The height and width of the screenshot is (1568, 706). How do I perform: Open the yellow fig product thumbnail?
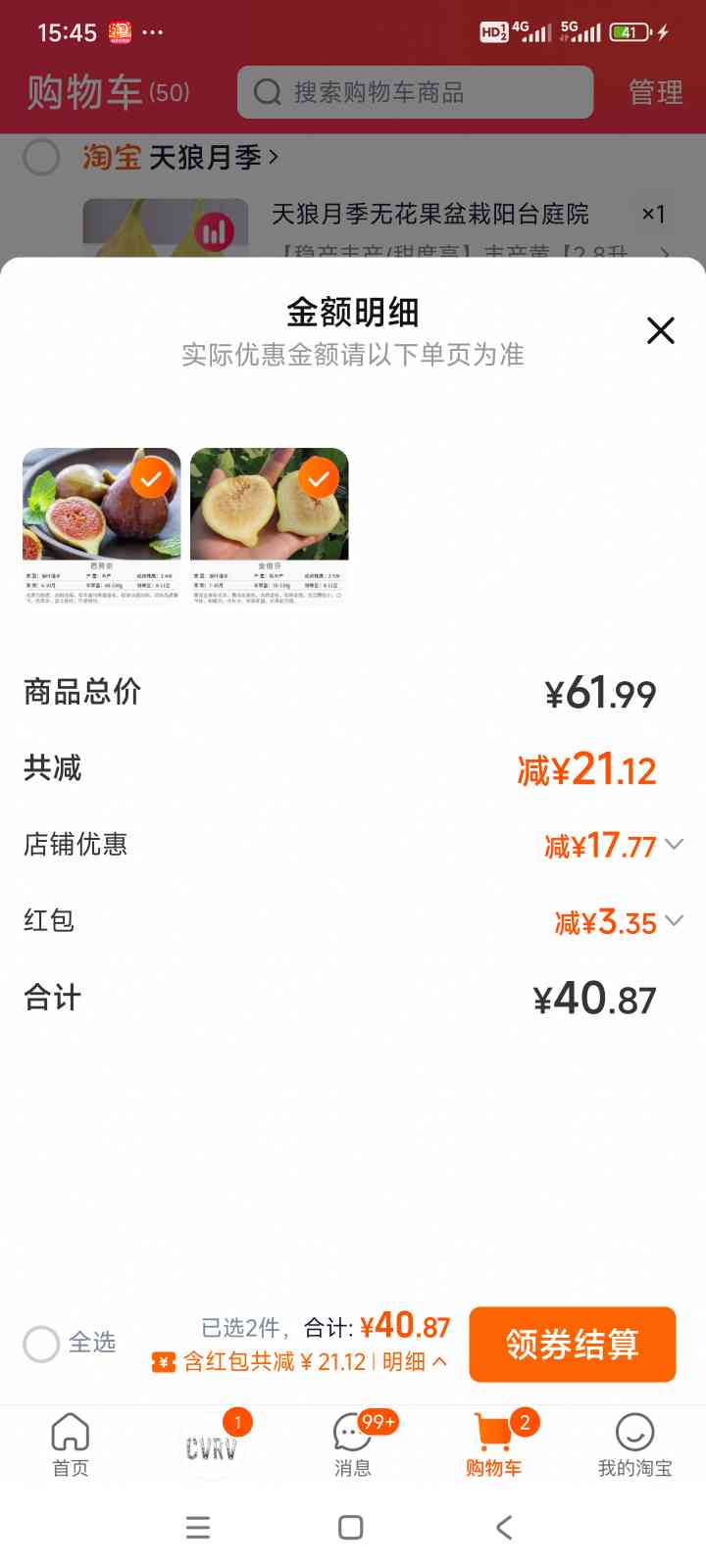tap(270, 526)
